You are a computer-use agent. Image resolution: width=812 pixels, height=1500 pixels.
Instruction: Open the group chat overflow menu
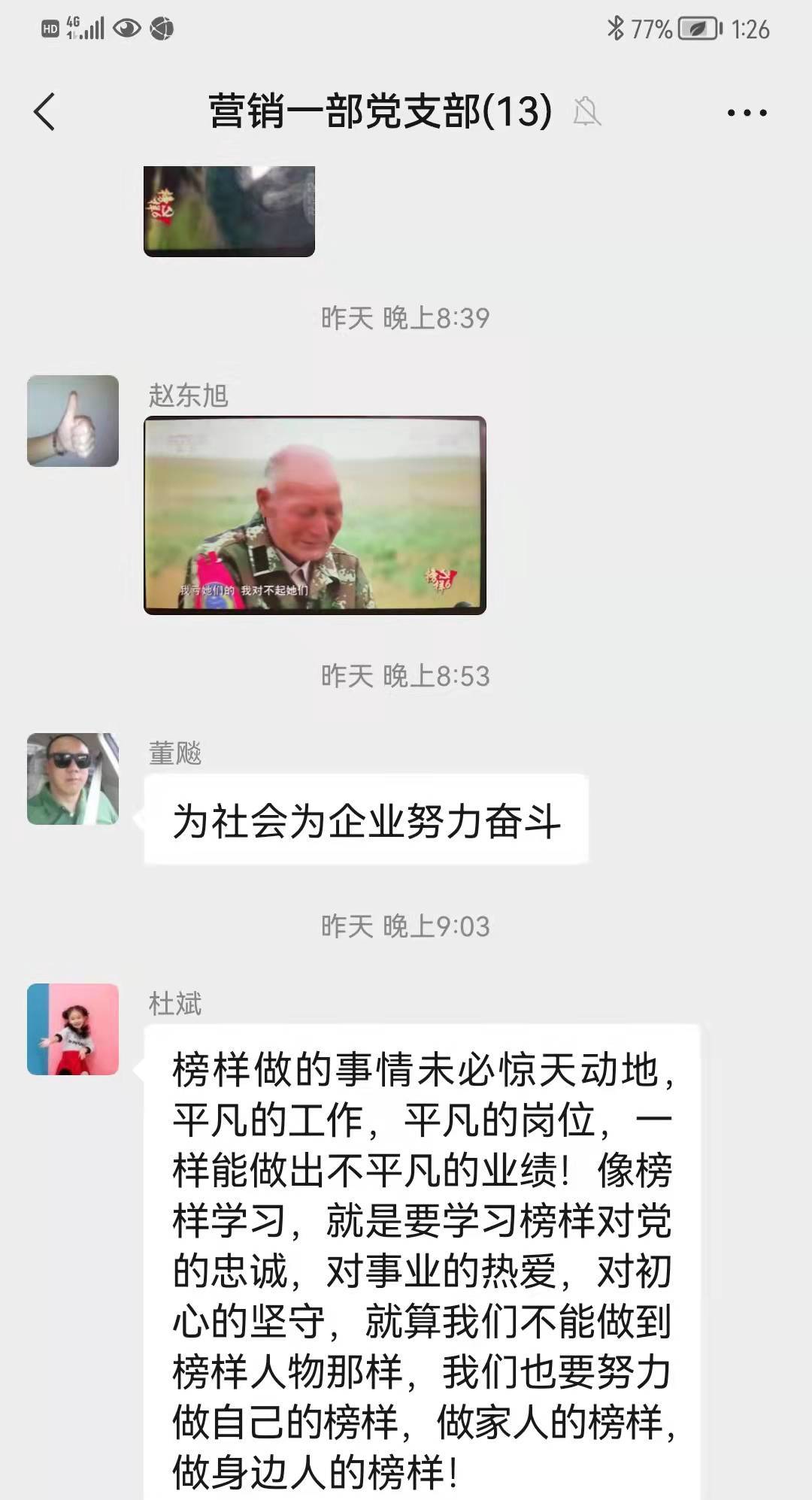click(x=747, y=113)
